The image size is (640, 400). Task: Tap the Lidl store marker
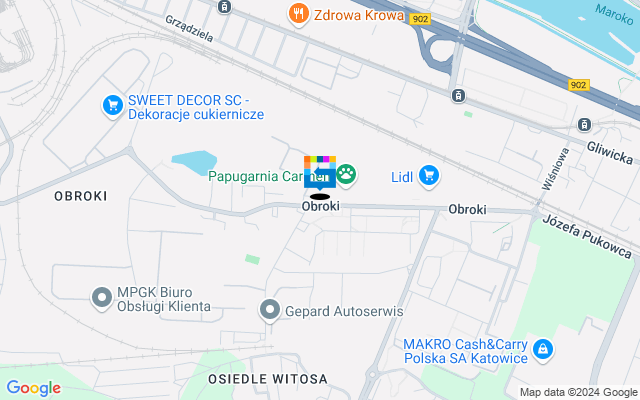(x=430, y=176)
